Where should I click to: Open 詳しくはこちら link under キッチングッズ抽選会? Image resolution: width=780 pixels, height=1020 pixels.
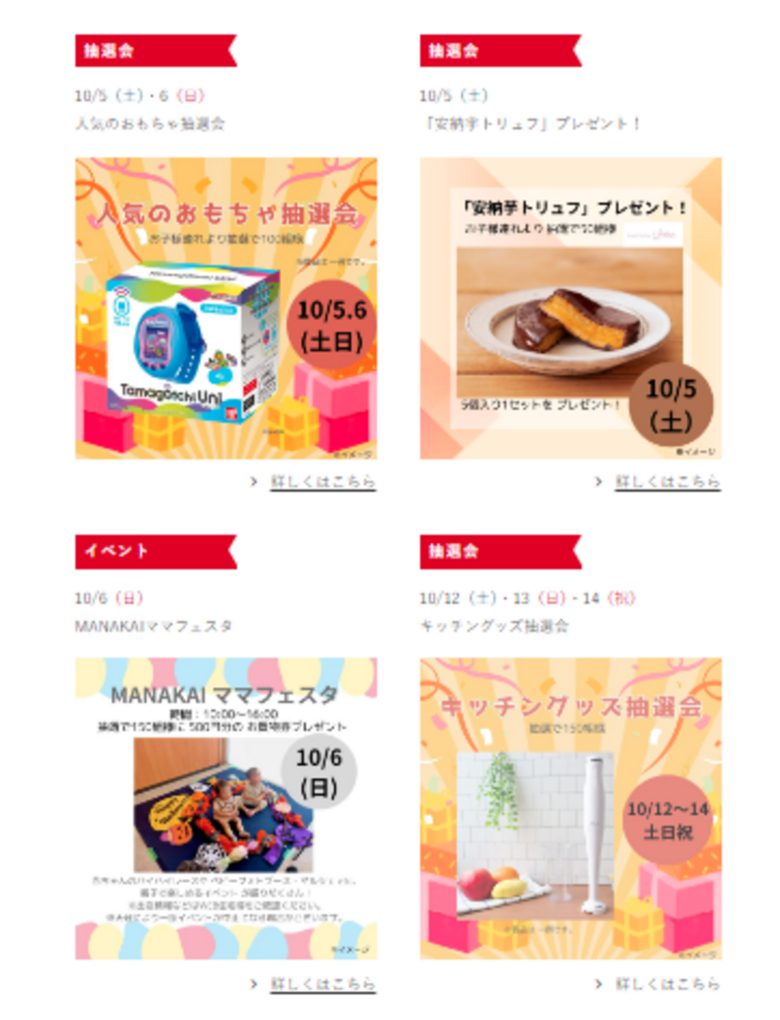pos(666,984)
